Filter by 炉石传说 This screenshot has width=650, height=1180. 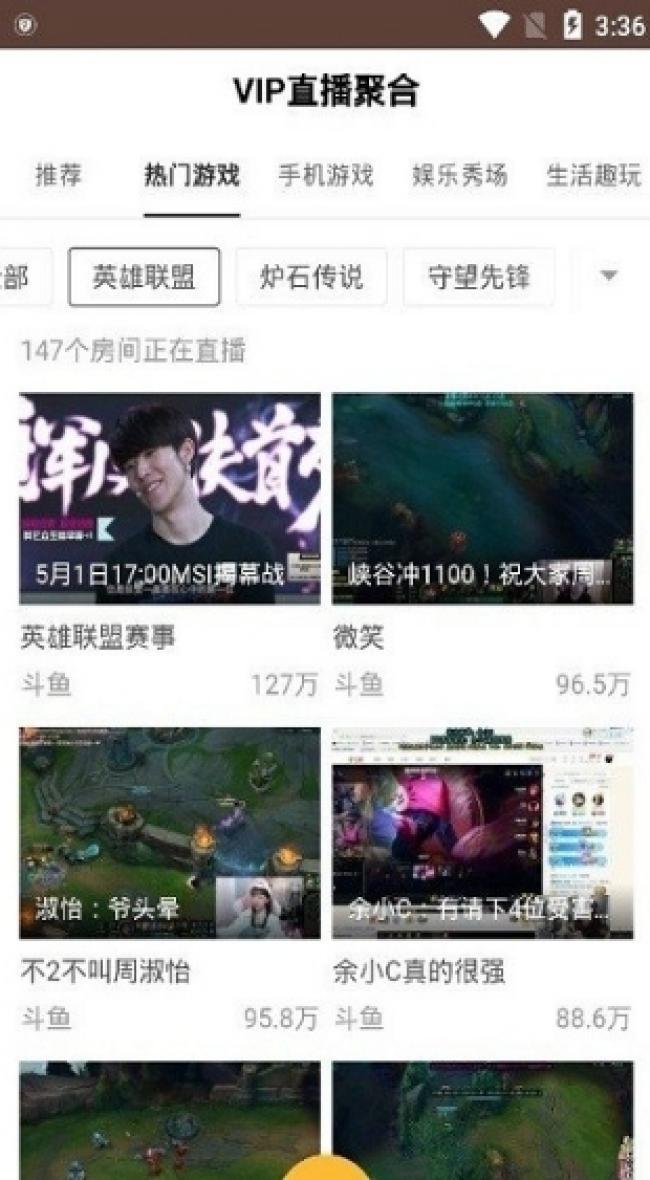coord(311,277)
